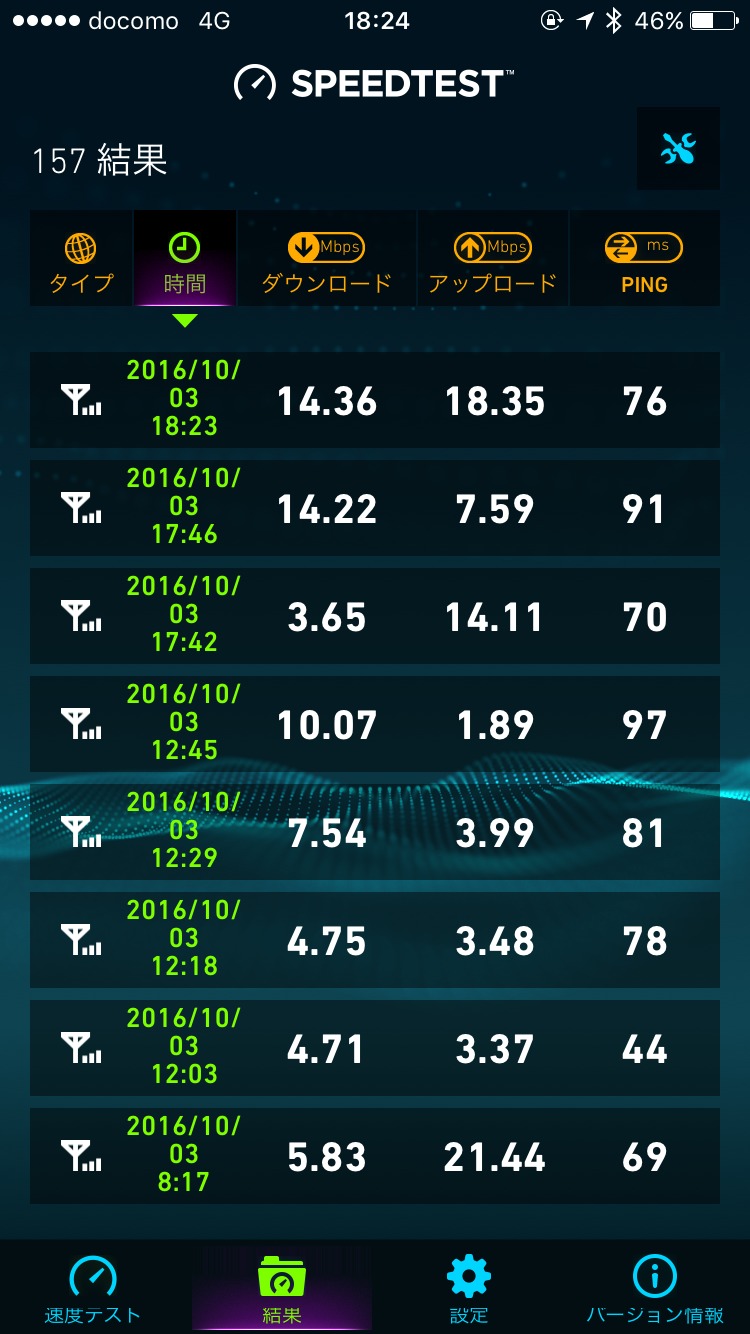Sort results by アップロード speed
Screen dimensions: 750x1334
tap(492, 259)
